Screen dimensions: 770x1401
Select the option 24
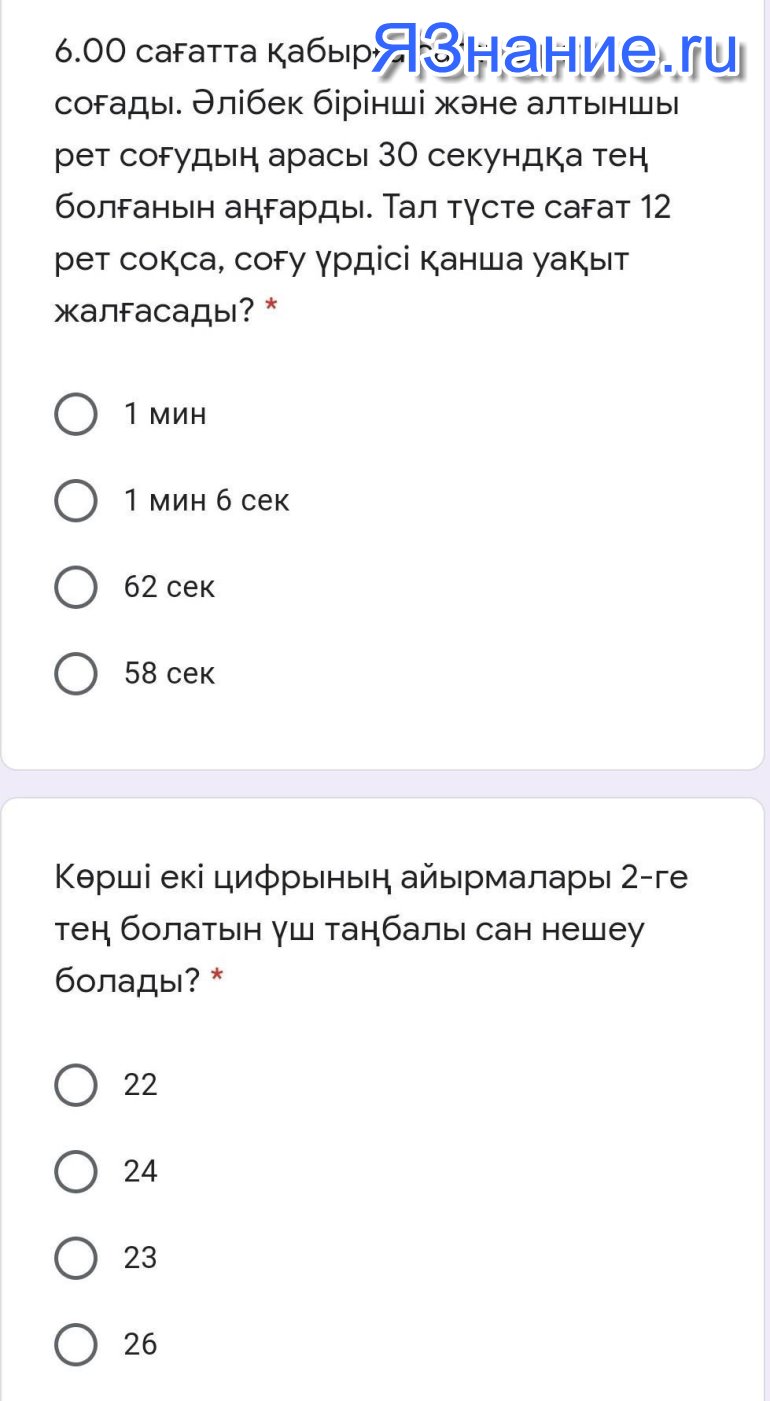tap(76, 1171)
